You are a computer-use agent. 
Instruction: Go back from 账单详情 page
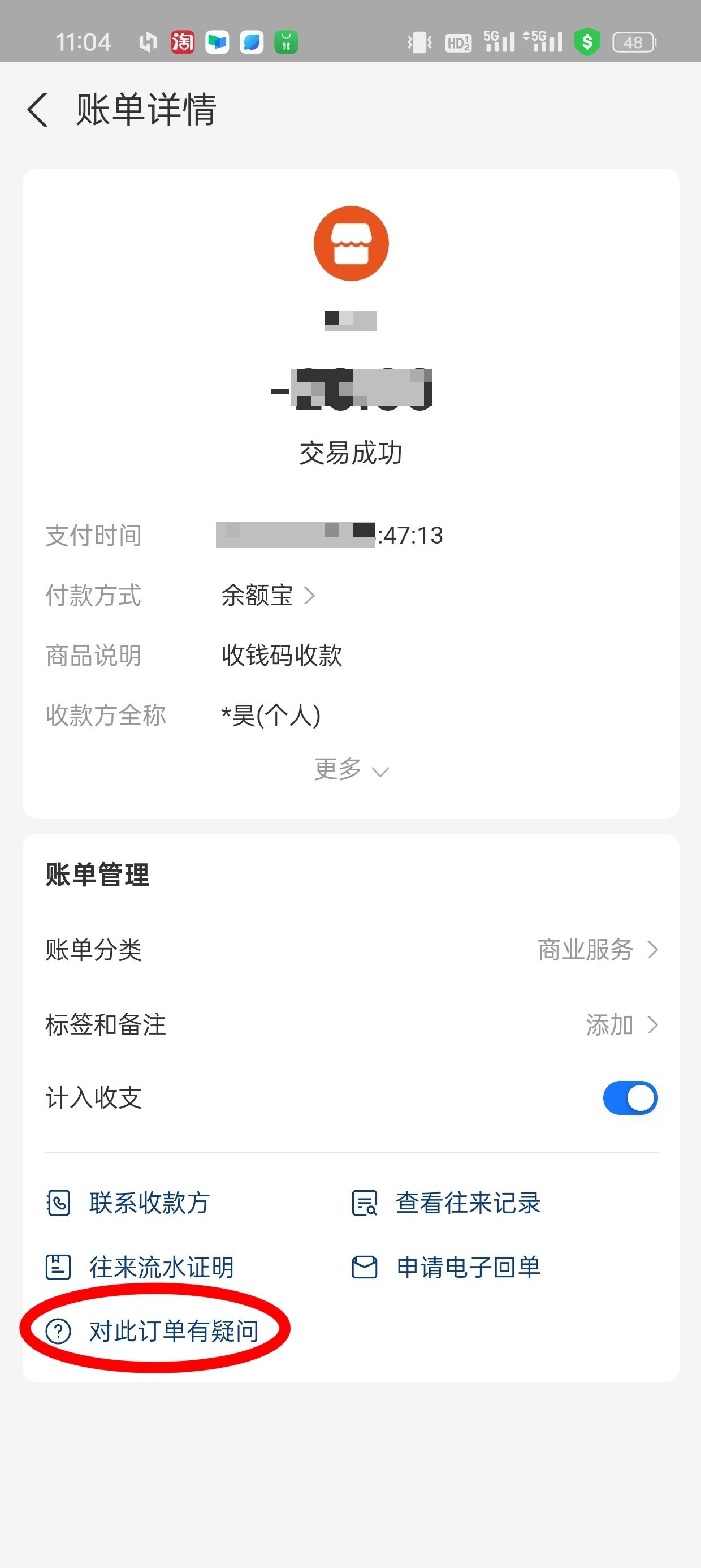38,110
